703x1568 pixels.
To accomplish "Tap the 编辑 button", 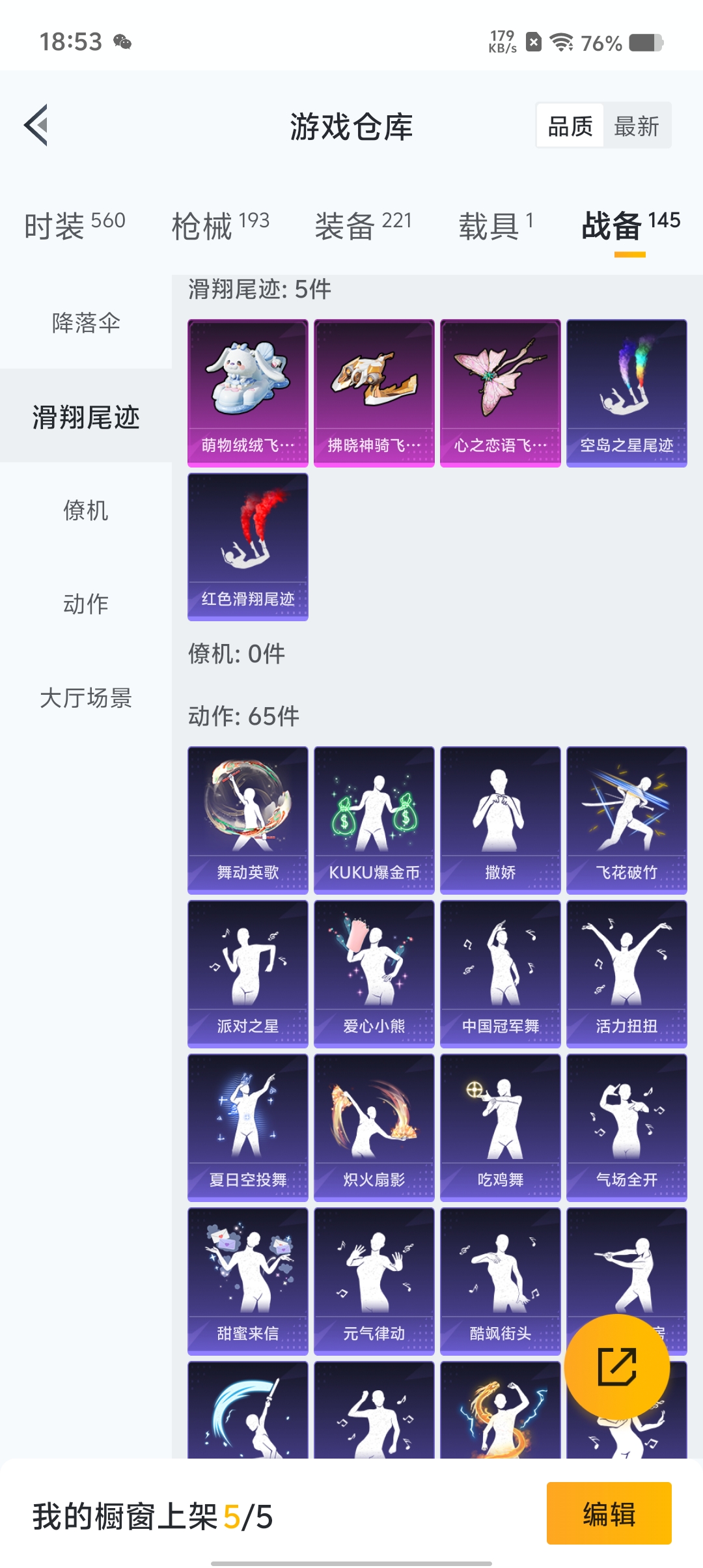I will tap(609, 1515).
